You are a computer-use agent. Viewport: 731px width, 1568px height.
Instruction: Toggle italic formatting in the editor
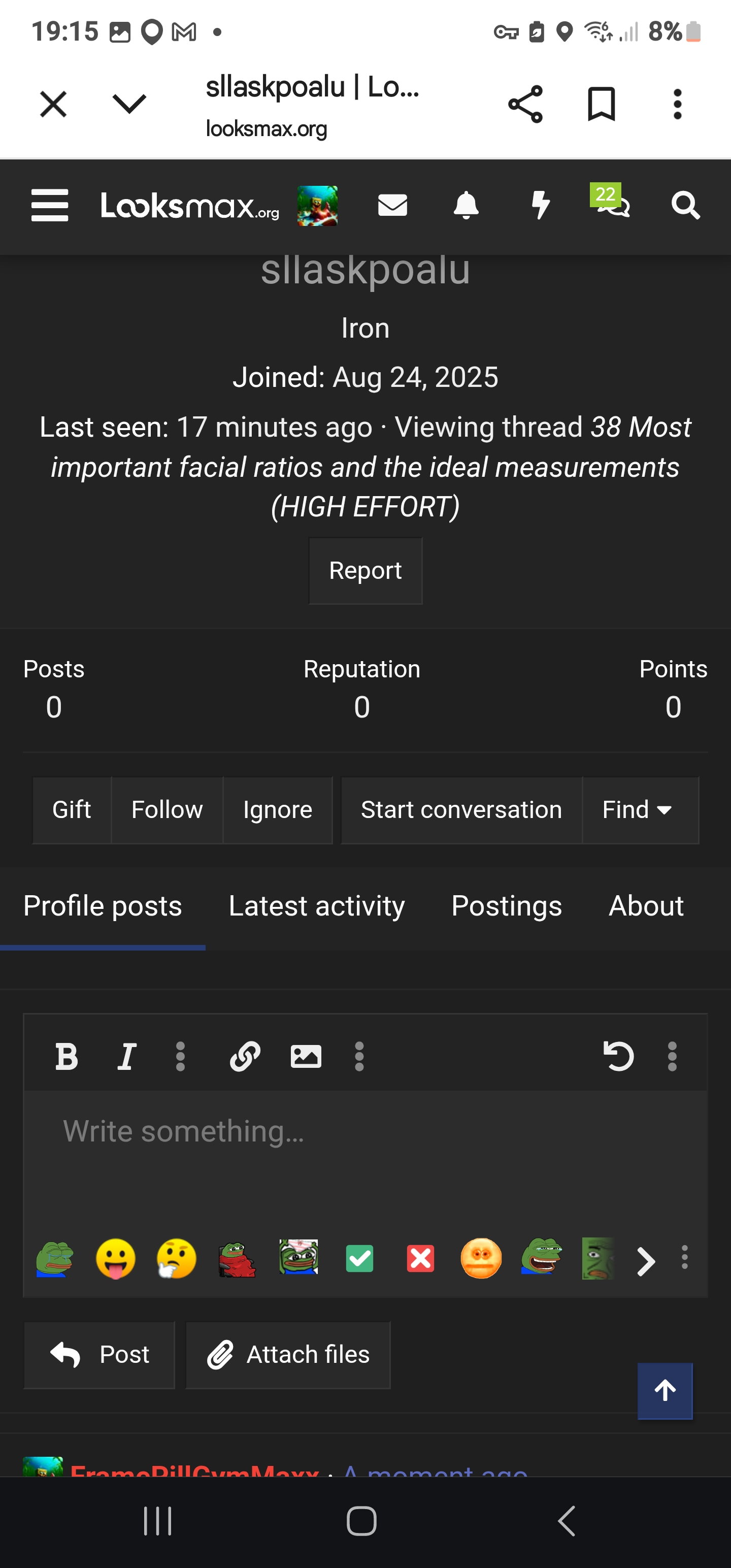(126, 1057)
